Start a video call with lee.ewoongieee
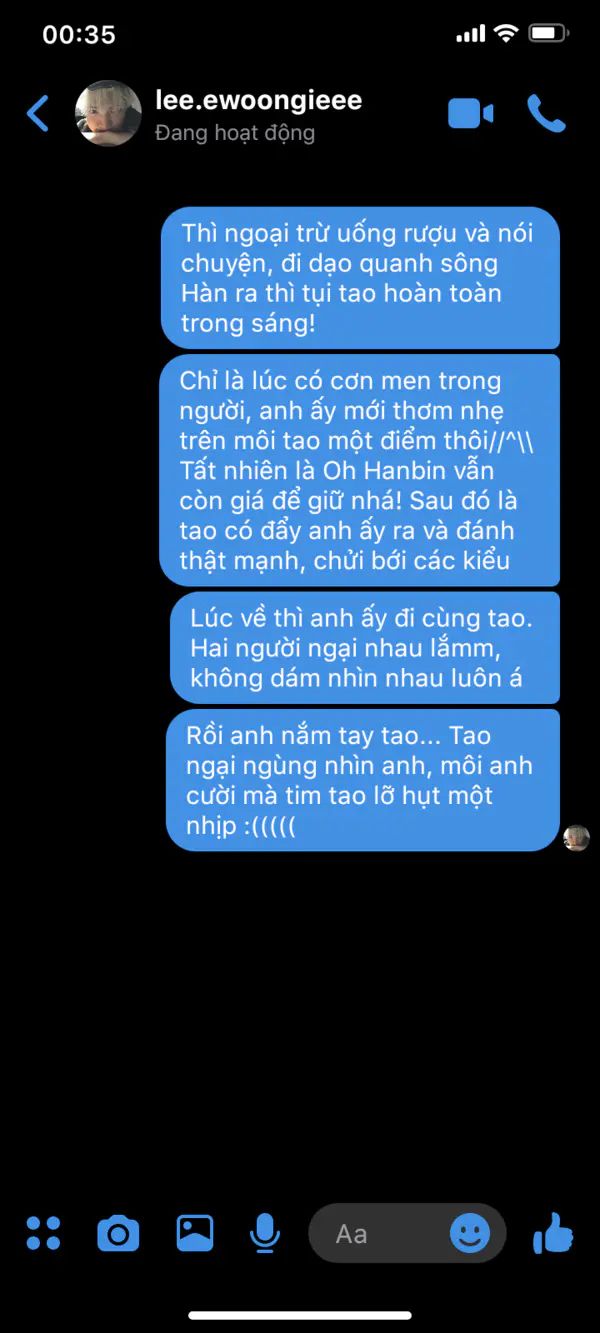600x1333 pixels. click(470, 114)
